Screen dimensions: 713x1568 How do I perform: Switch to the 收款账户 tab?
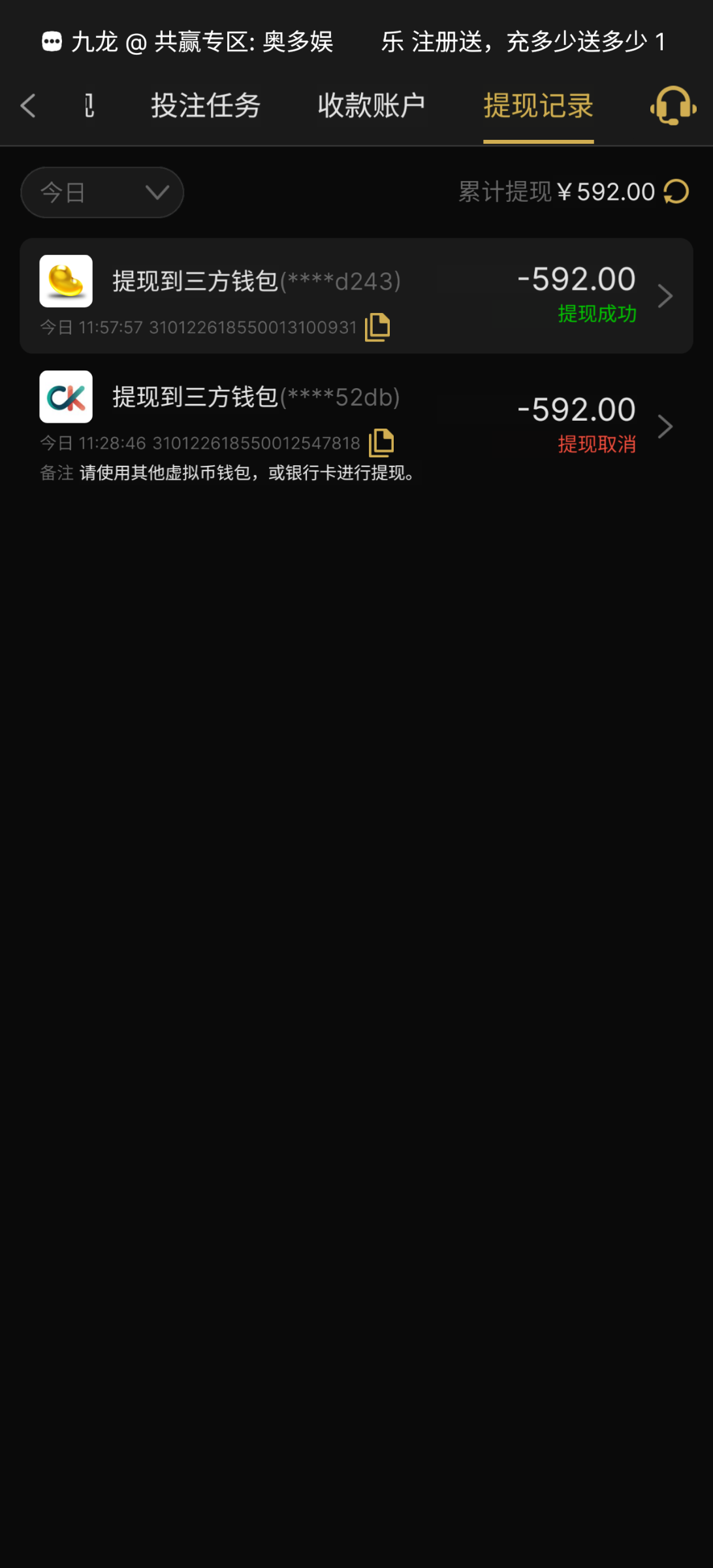point(371,106)
